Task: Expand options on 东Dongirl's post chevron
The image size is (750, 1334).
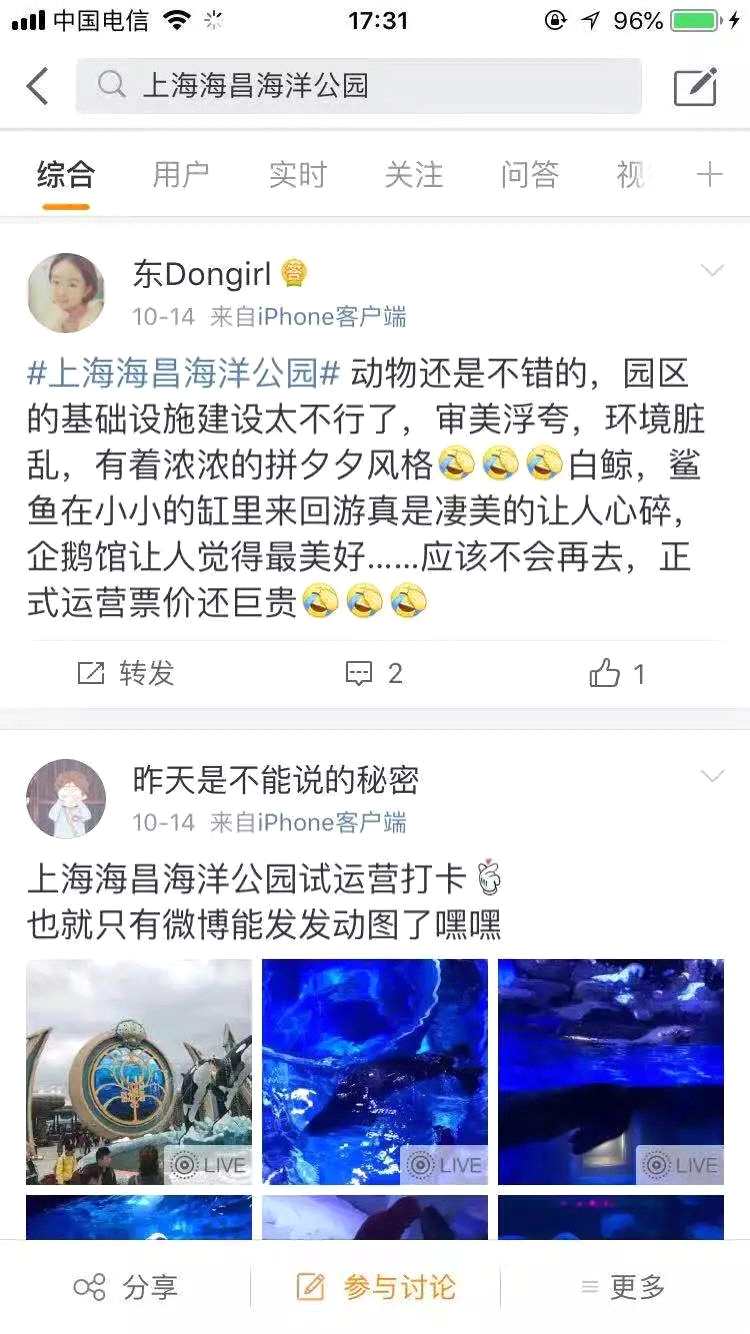Action: tap(712, 270)
